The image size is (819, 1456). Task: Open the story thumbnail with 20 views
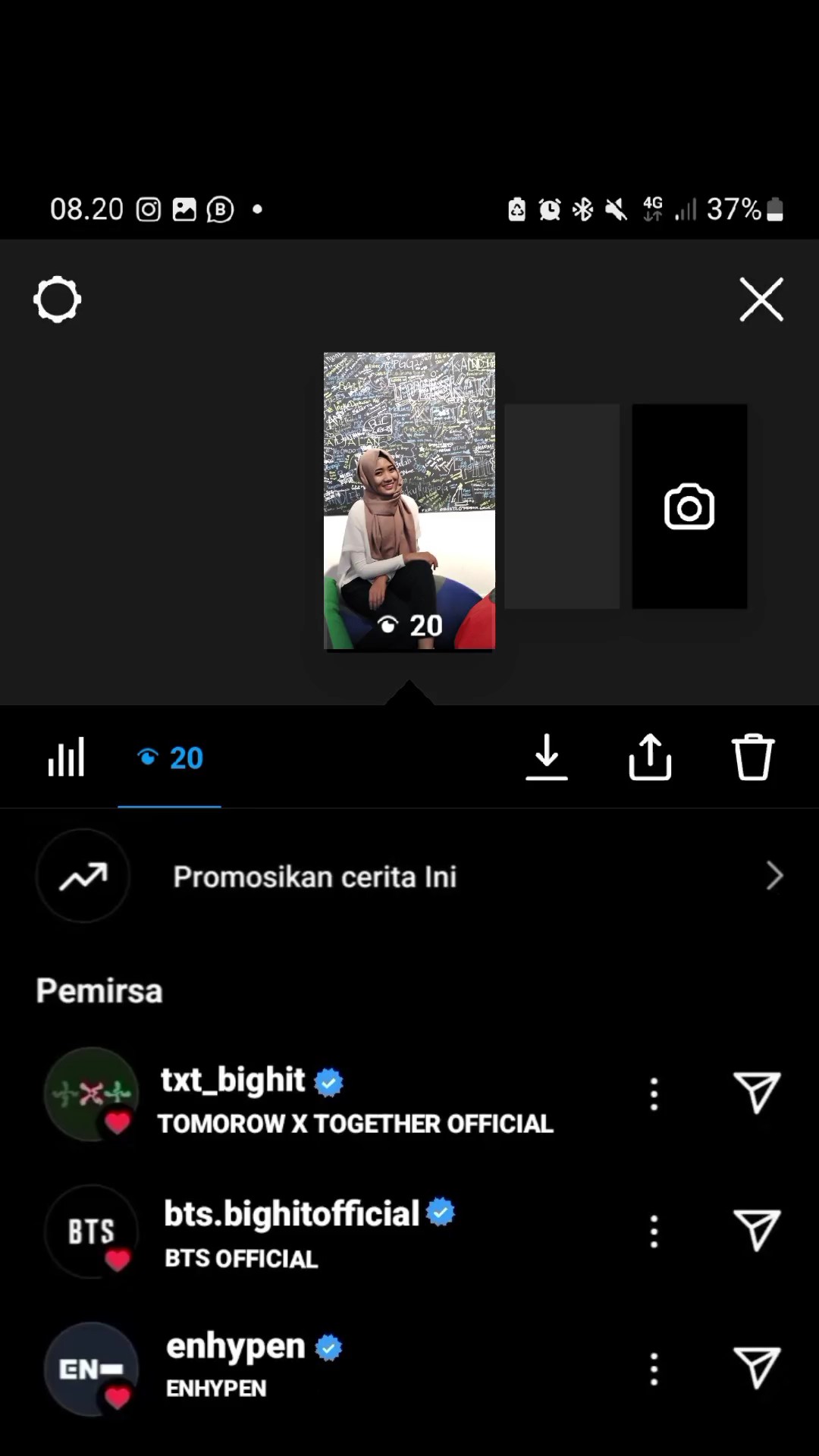pos(409,500)
